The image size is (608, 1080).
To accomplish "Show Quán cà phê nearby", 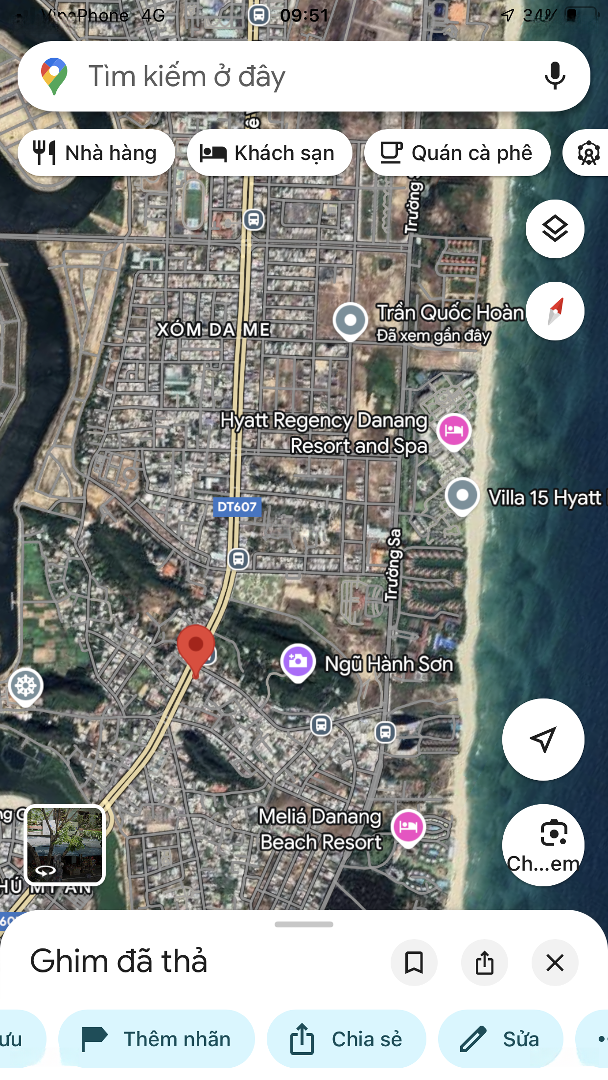I will (x=457, y=153).
